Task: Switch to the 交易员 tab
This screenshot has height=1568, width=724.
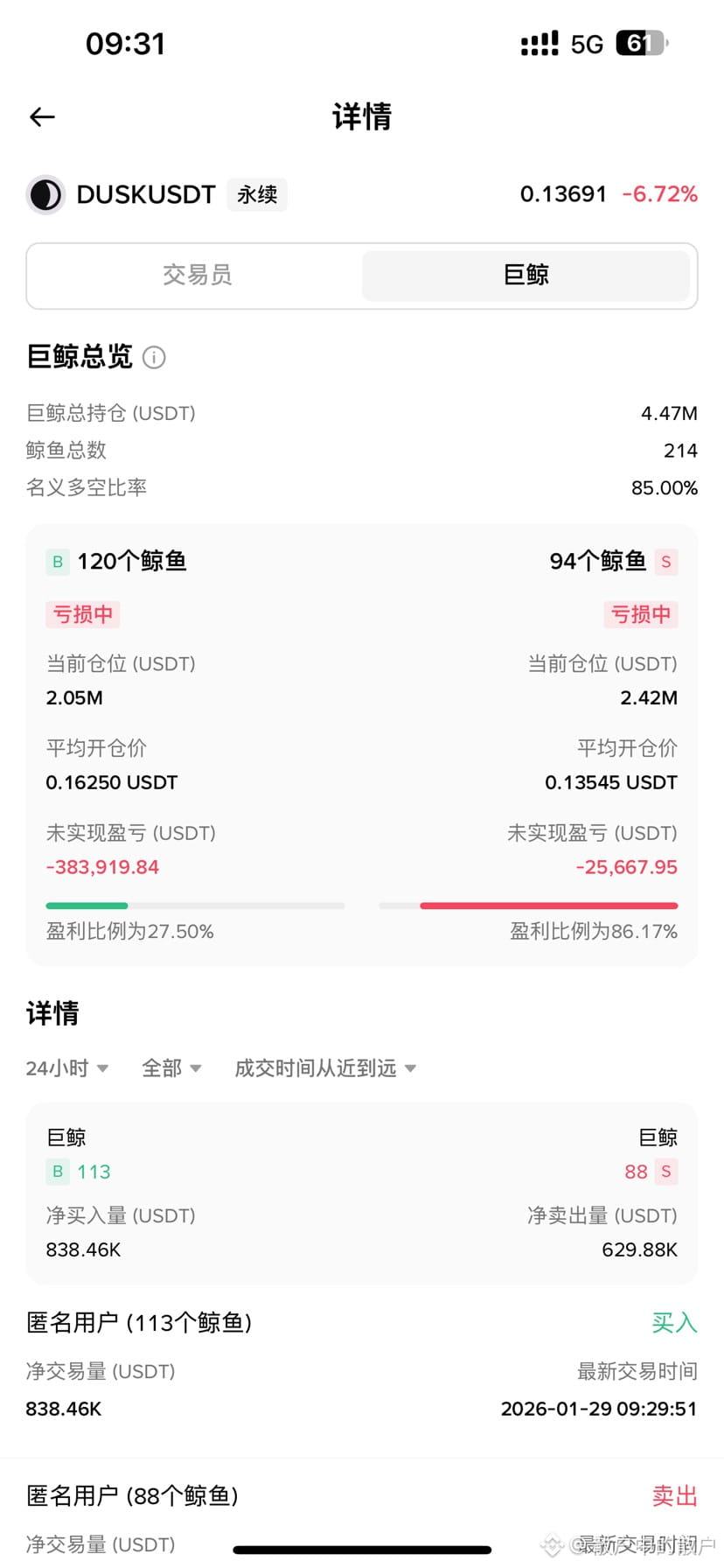Action: point(197,276)
